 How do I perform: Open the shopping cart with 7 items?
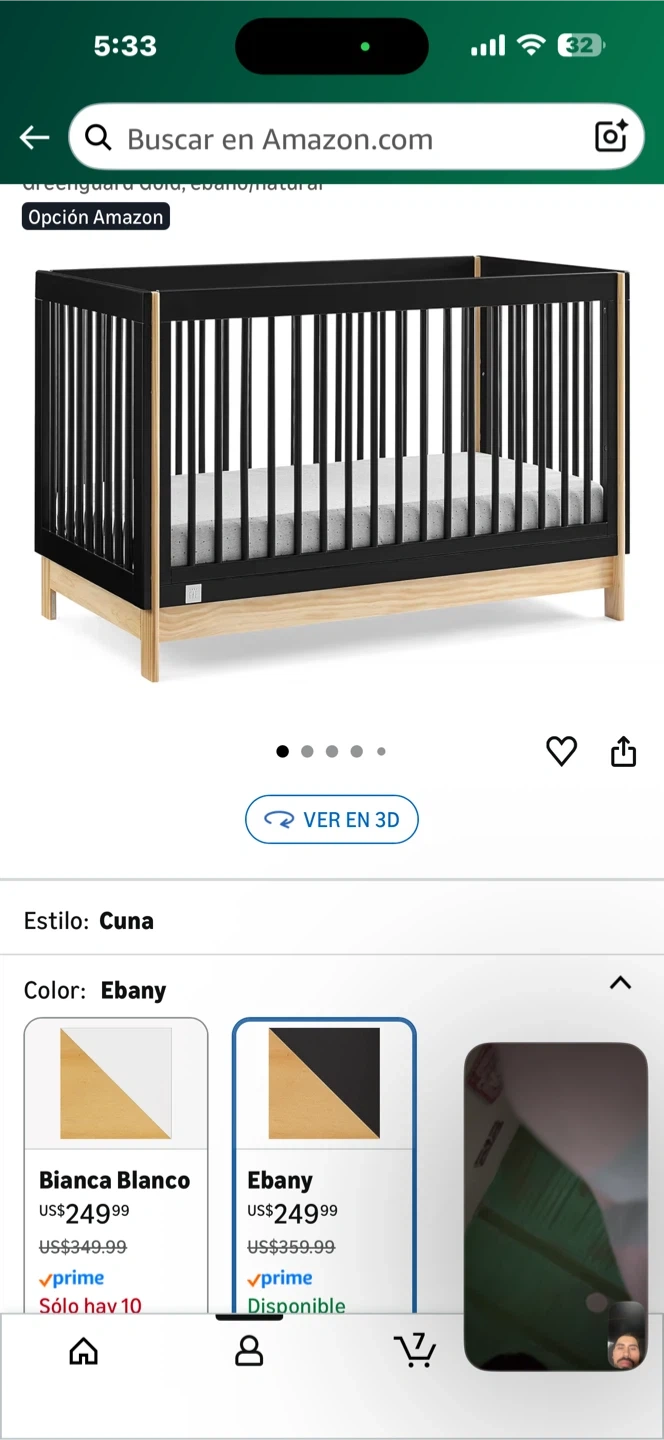point(414,1350)
